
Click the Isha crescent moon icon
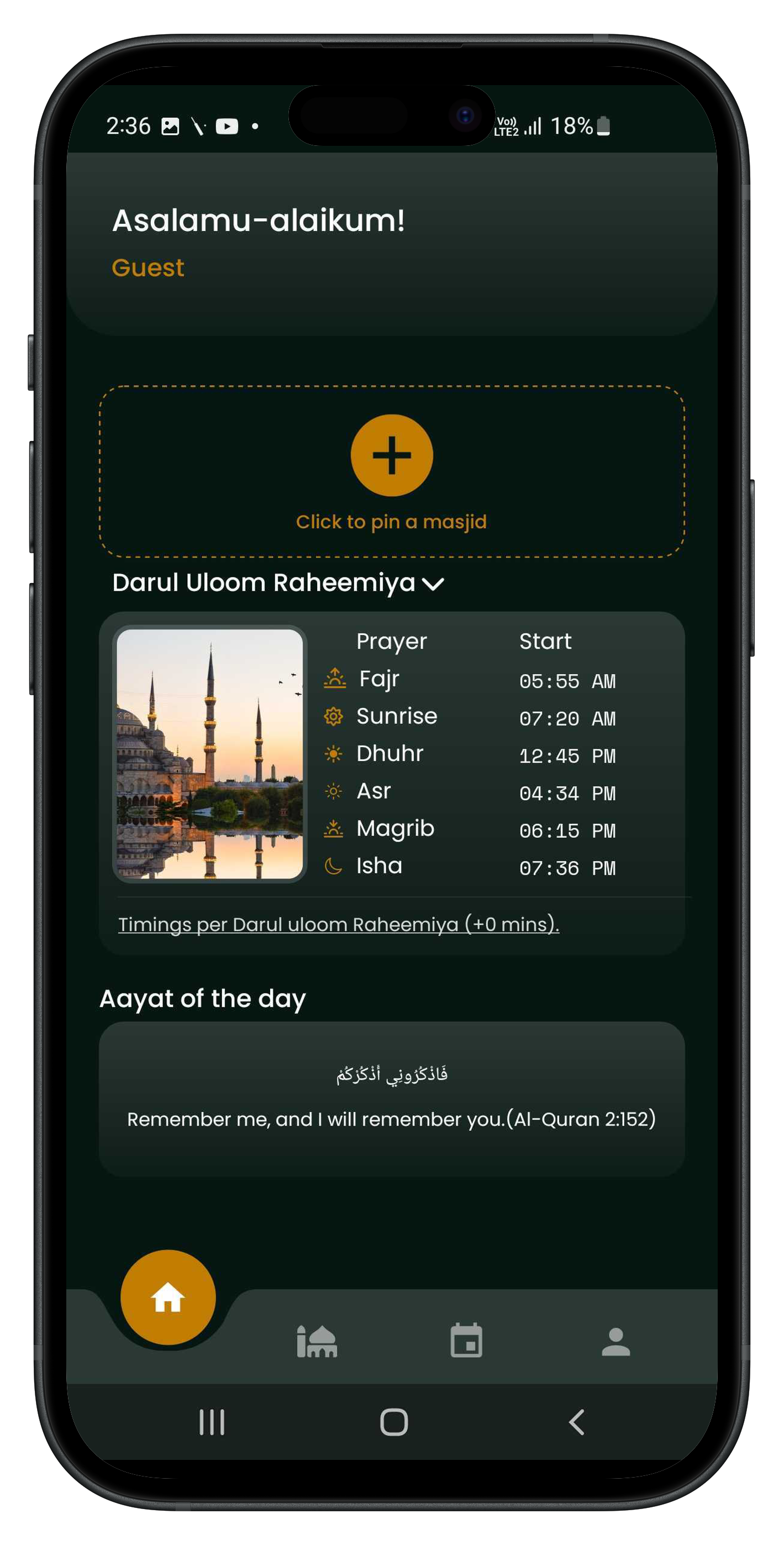333,865
